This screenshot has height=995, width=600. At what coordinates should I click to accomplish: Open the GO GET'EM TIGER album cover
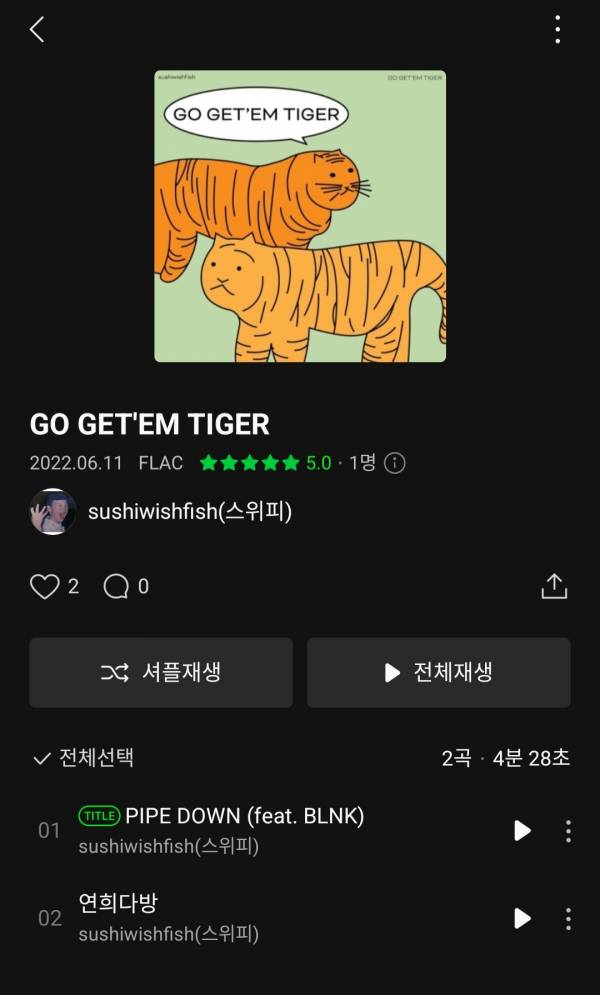coord(300,216)
